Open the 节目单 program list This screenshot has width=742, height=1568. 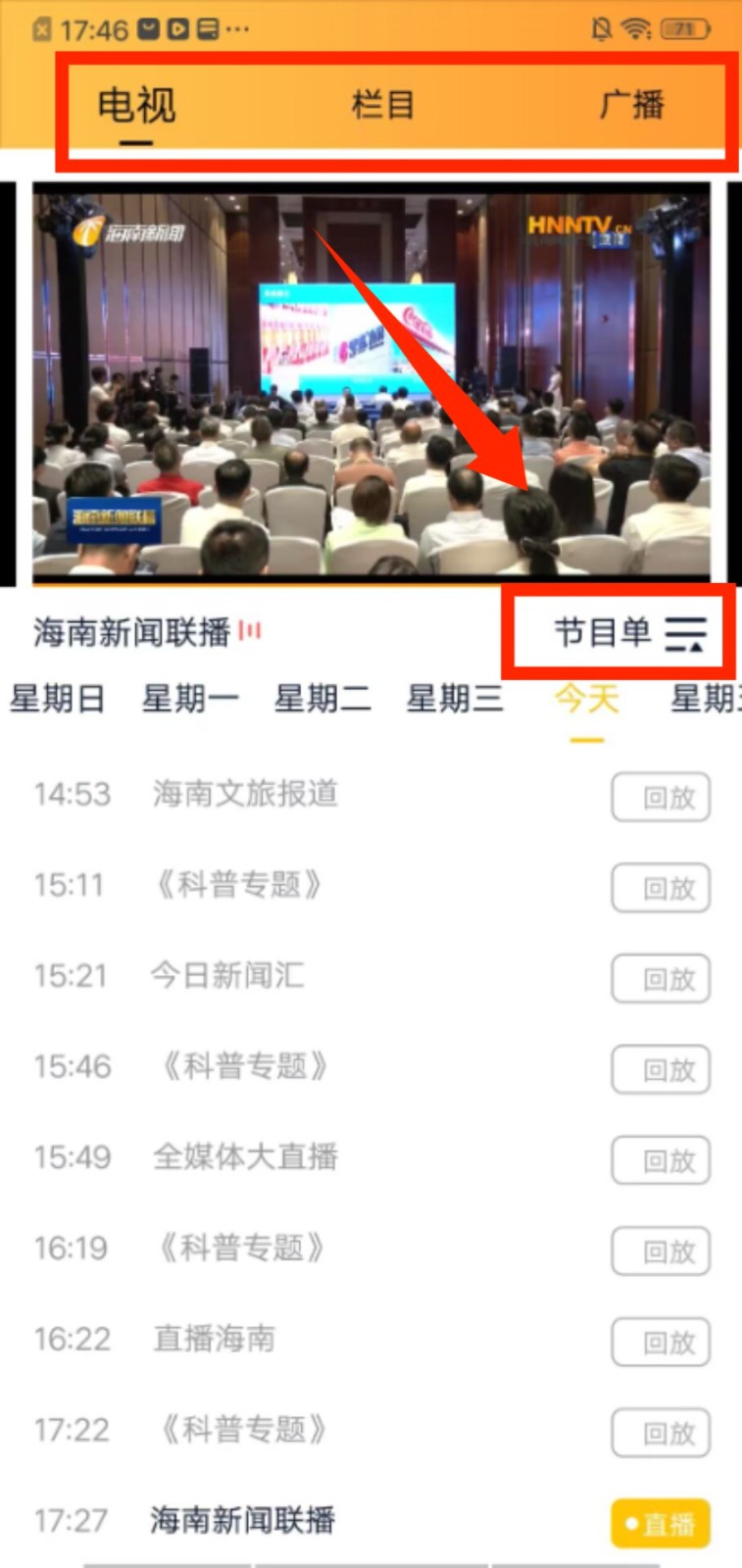[629, 633]
